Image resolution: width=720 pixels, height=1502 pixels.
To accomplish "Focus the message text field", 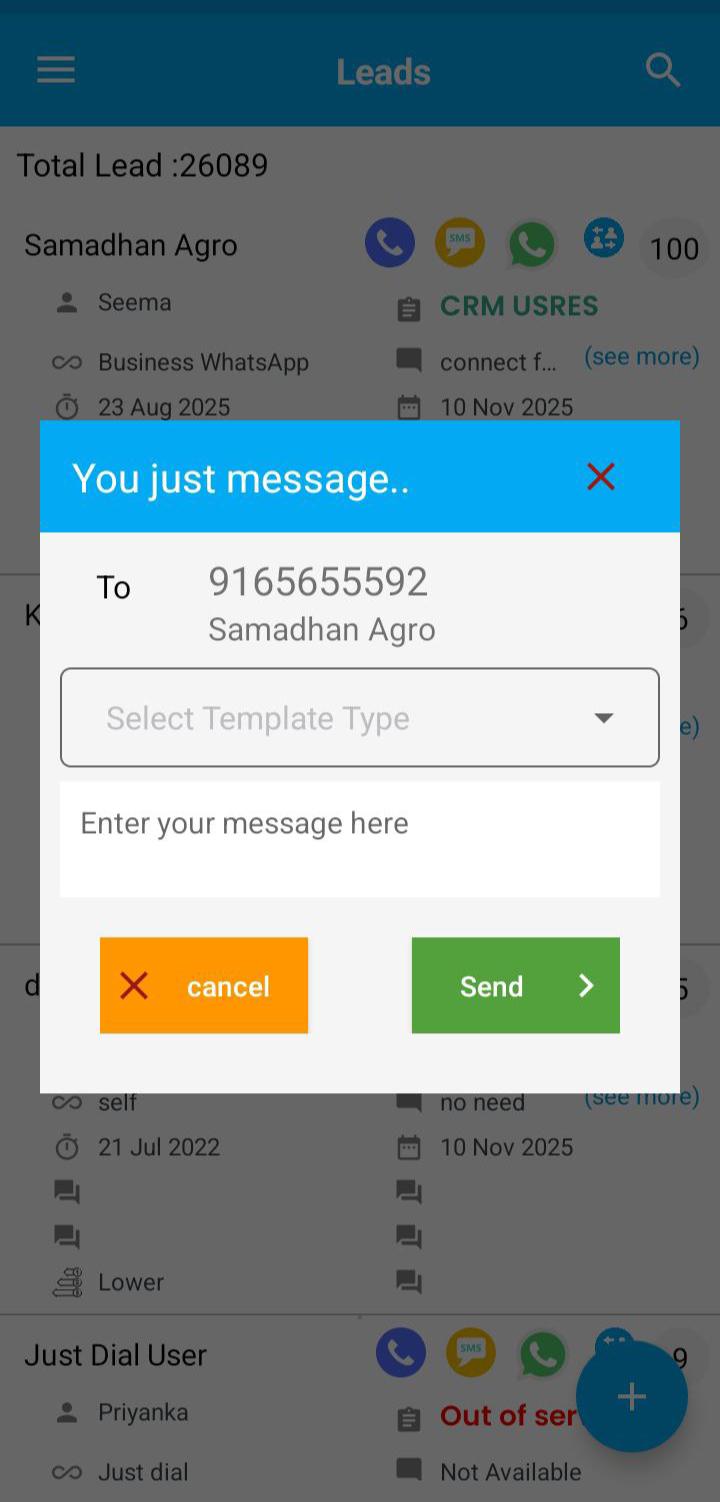I will pos(360,838).
